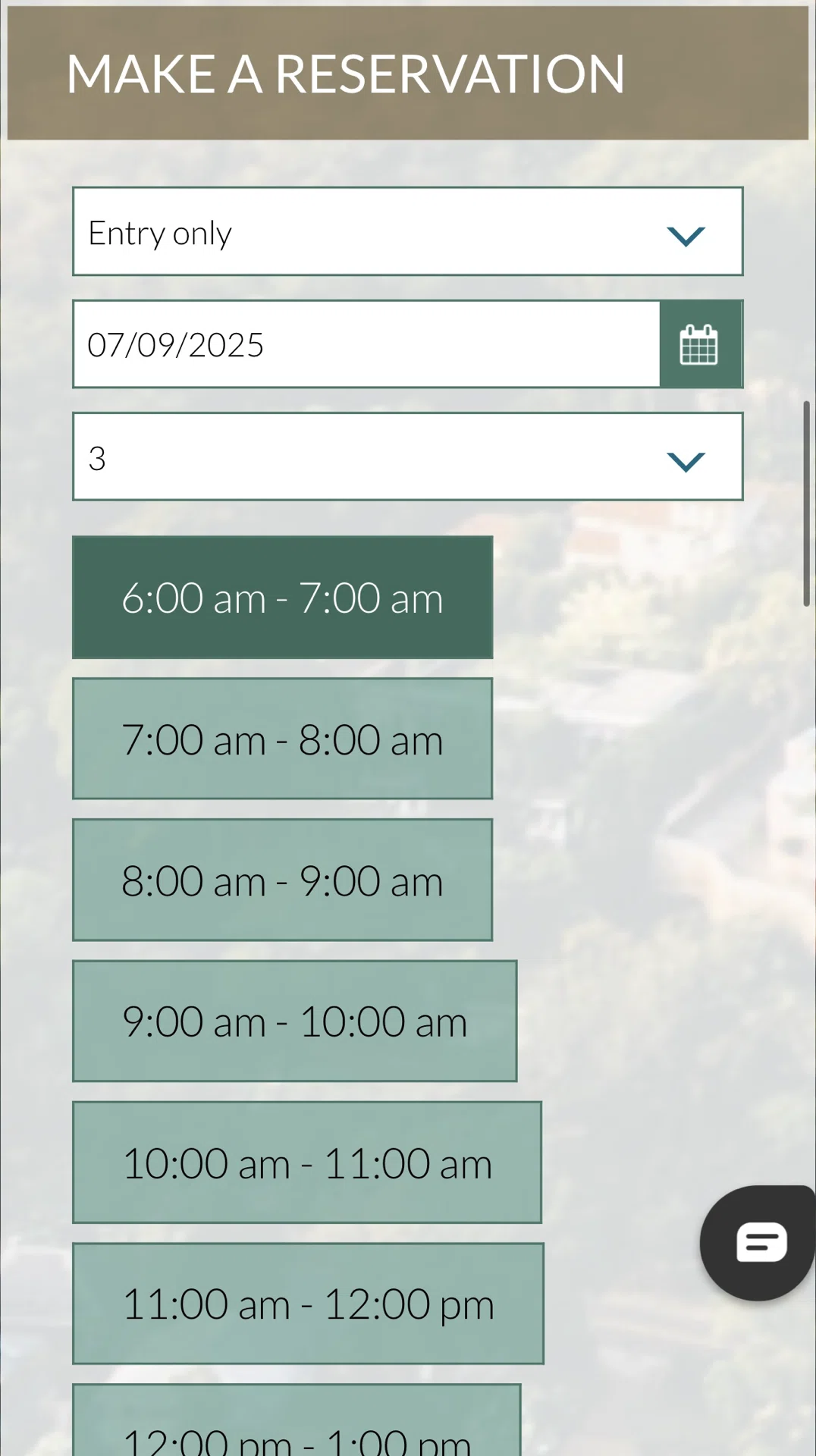The height and width of the screenshot is (1456, 816).
Task: Open the floating chat support button
Action: click(x=758, y=1243)
